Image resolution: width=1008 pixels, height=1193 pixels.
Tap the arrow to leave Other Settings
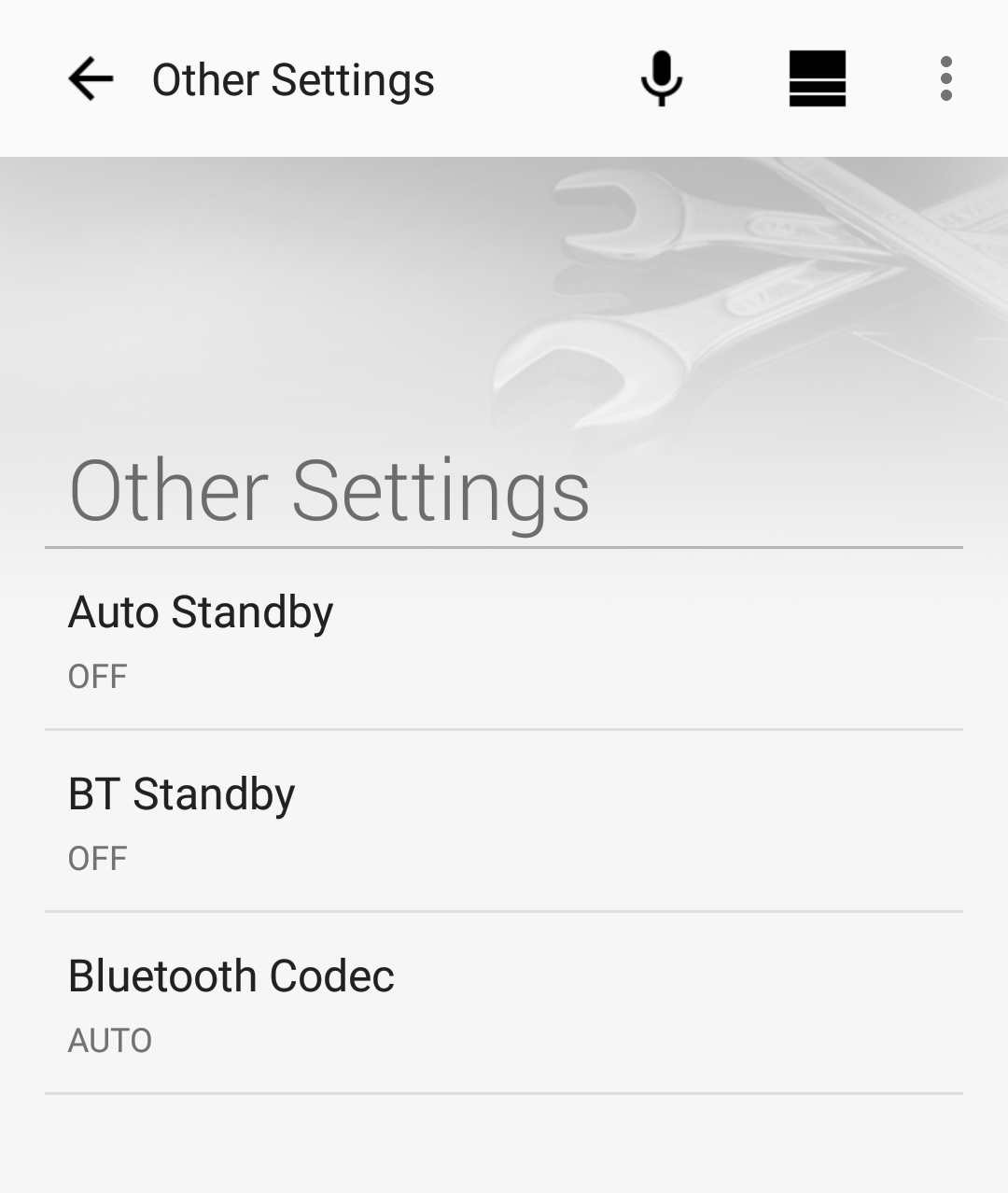click(90, 79)
